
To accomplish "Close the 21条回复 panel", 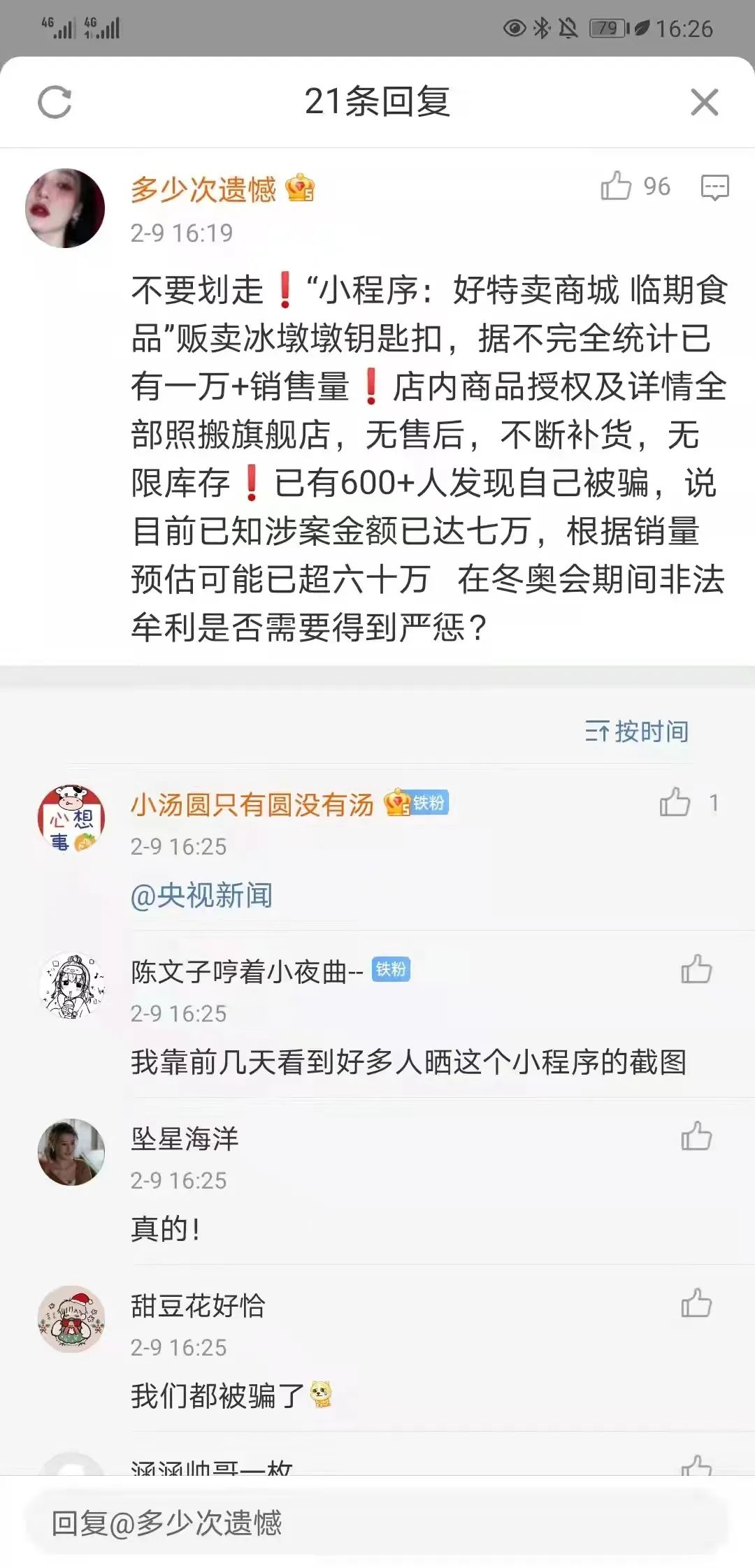I will (x=704, y=102).
